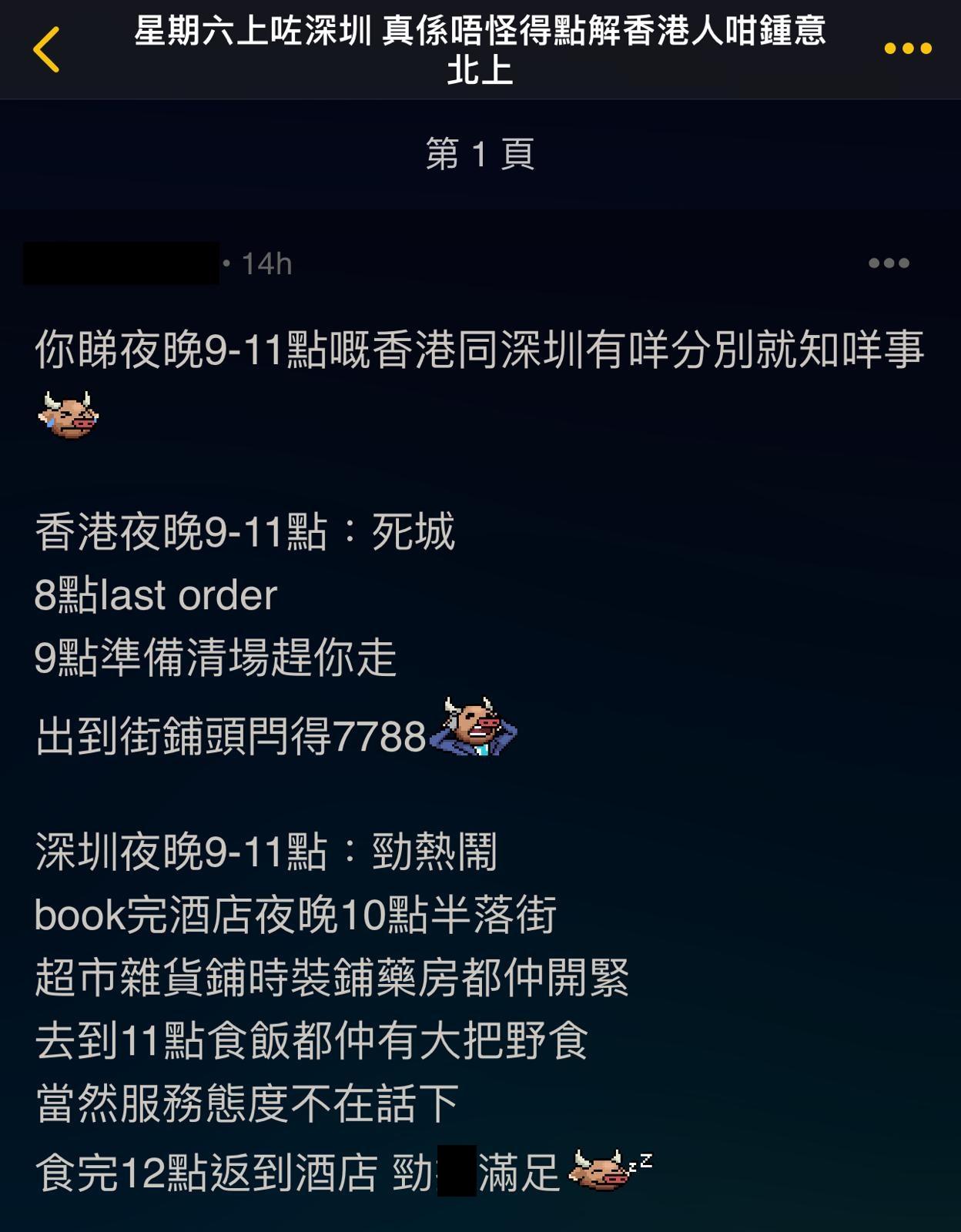Open the post author's profile
Screen dimensions: 961x1232
pyautogui.click(x=121, y=263)
